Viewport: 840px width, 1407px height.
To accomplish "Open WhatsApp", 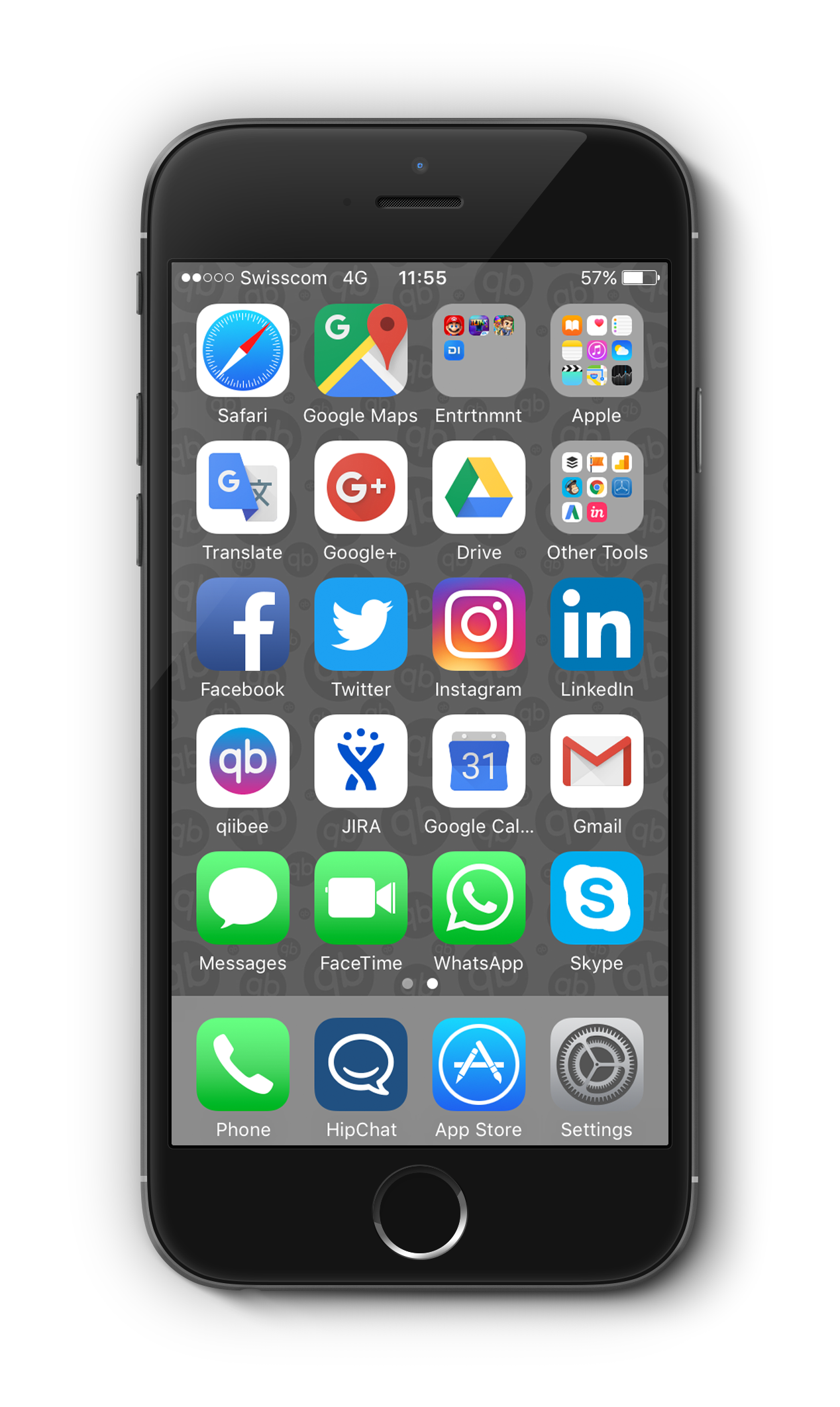I will pos(478,898).
